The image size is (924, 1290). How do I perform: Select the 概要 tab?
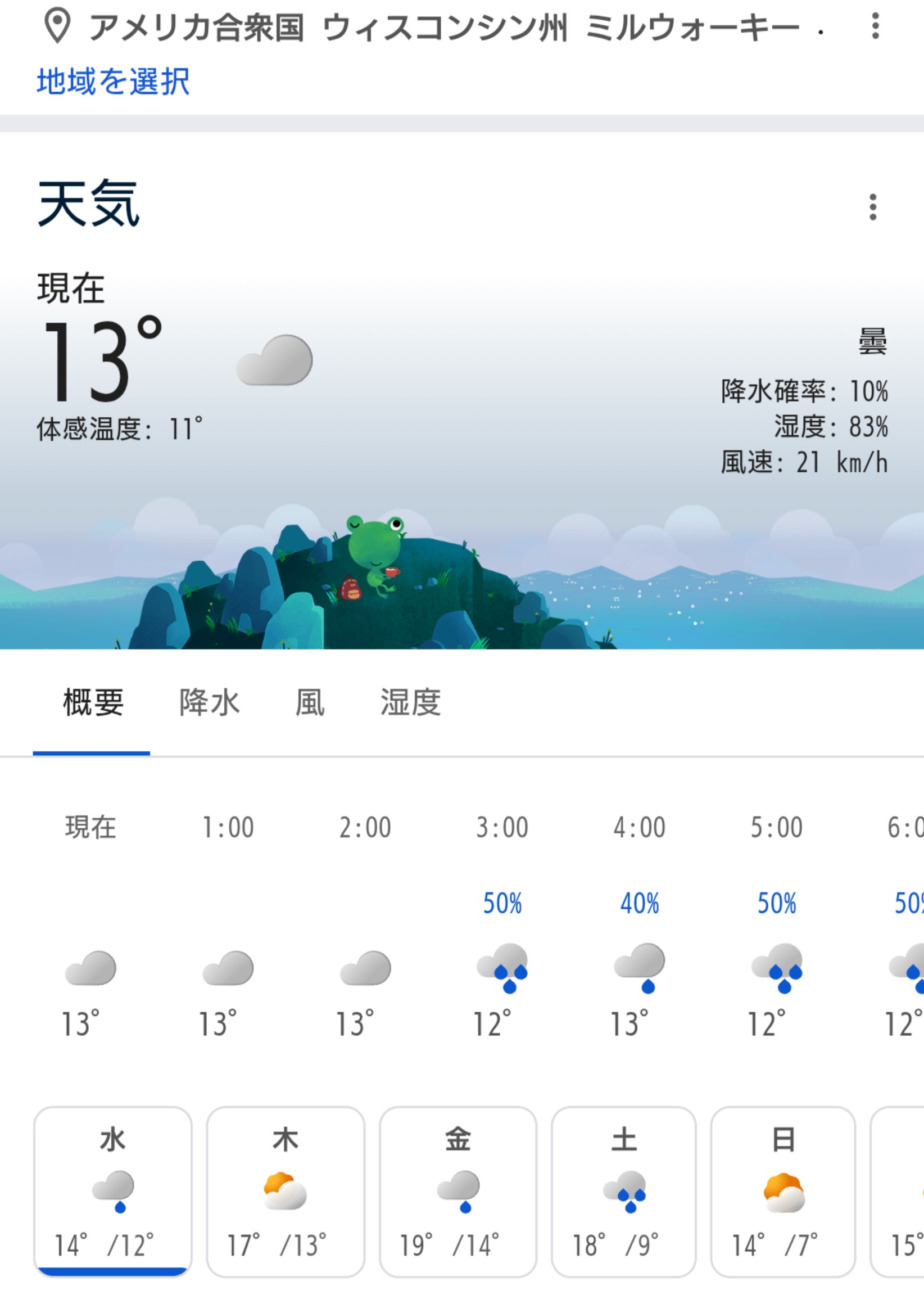pos(93,702)
